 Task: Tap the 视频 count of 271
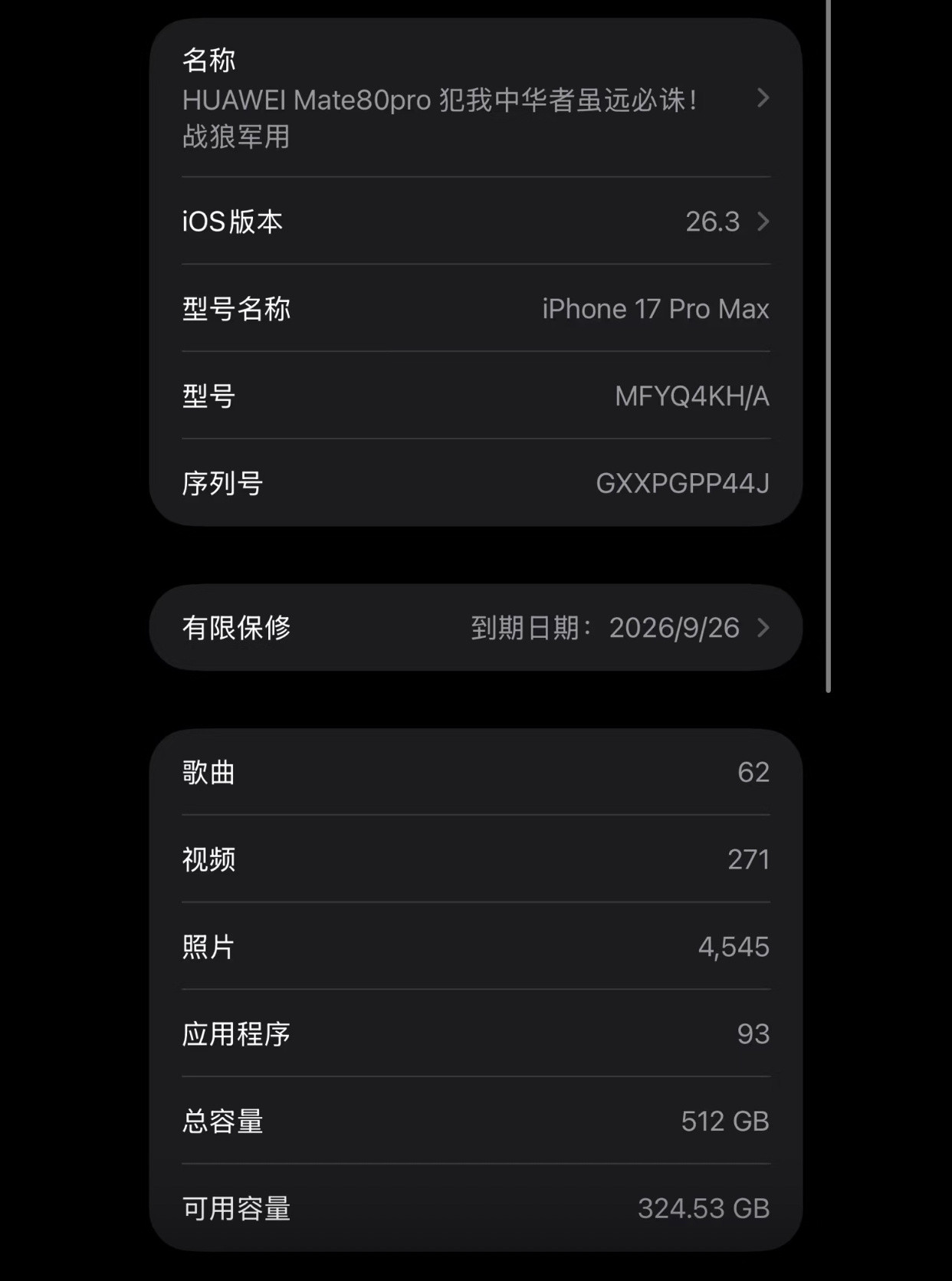pos(749,860)
